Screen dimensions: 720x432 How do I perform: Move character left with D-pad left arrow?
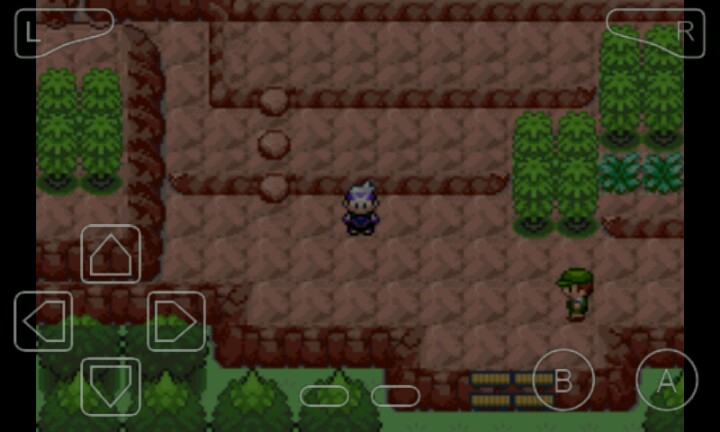(x=43, y=321)
